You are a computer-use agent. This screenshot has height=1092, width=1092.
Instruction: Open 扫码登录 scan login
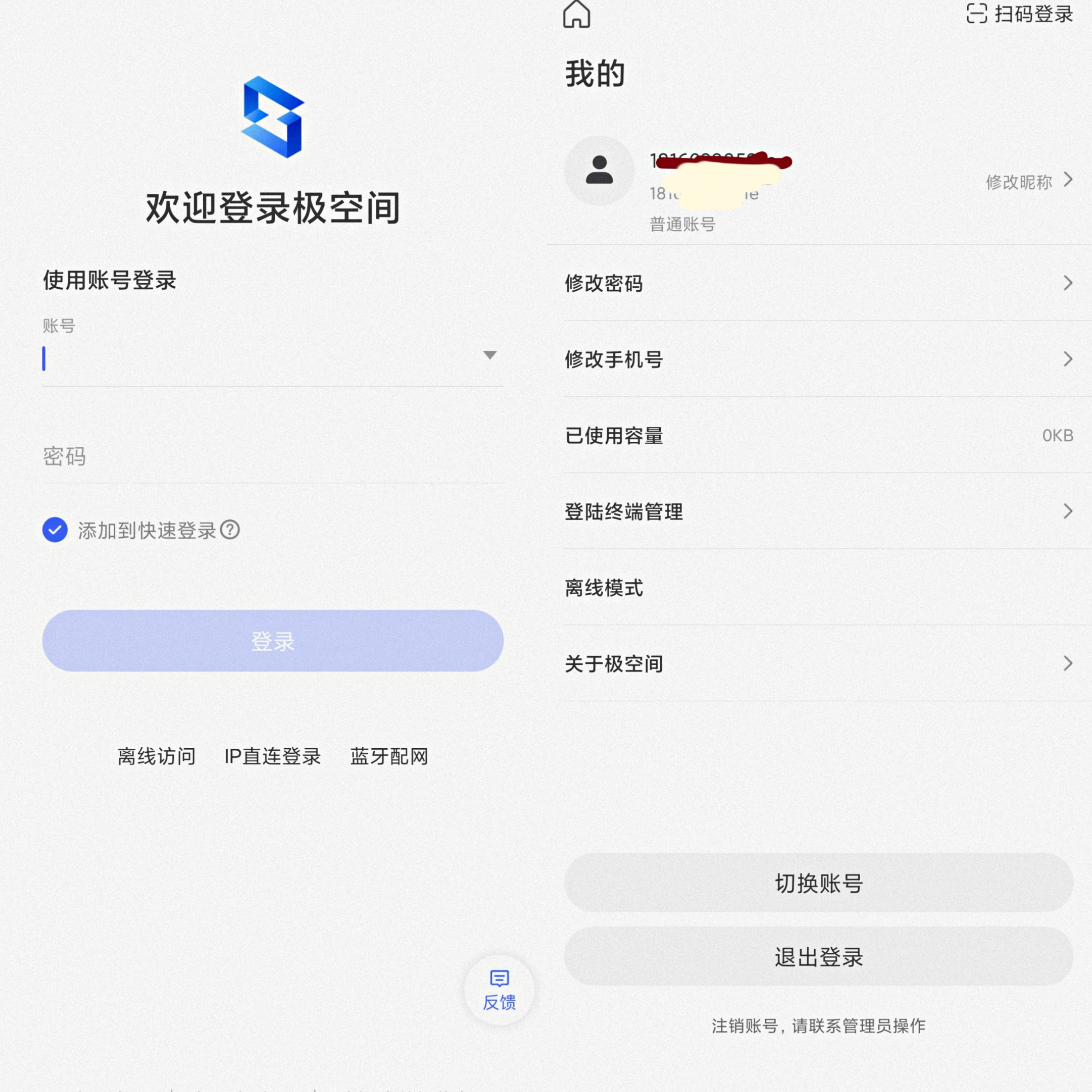click(x=1019, y=14)
